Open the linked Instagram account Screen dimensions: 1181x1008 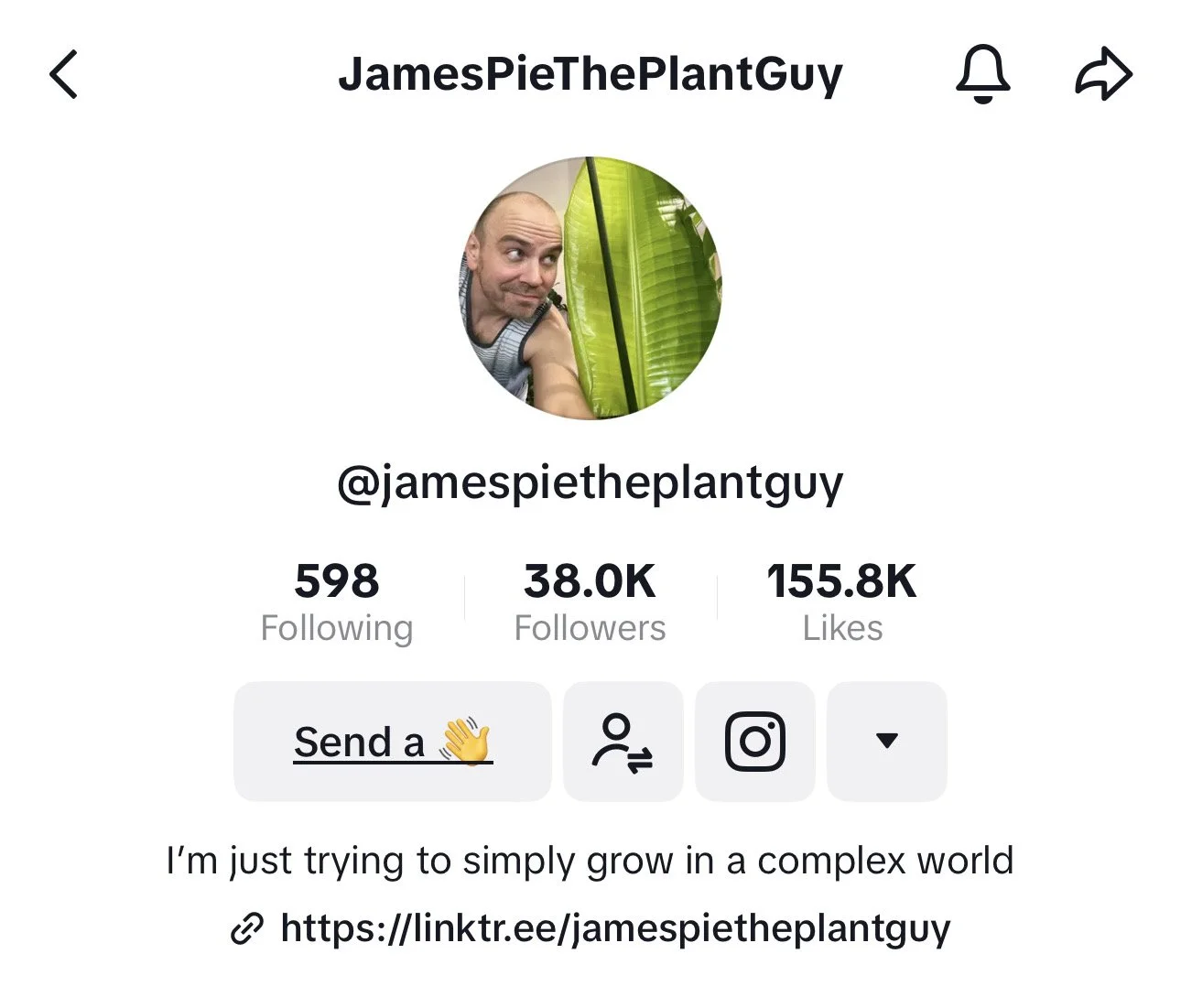pos(755,742)
